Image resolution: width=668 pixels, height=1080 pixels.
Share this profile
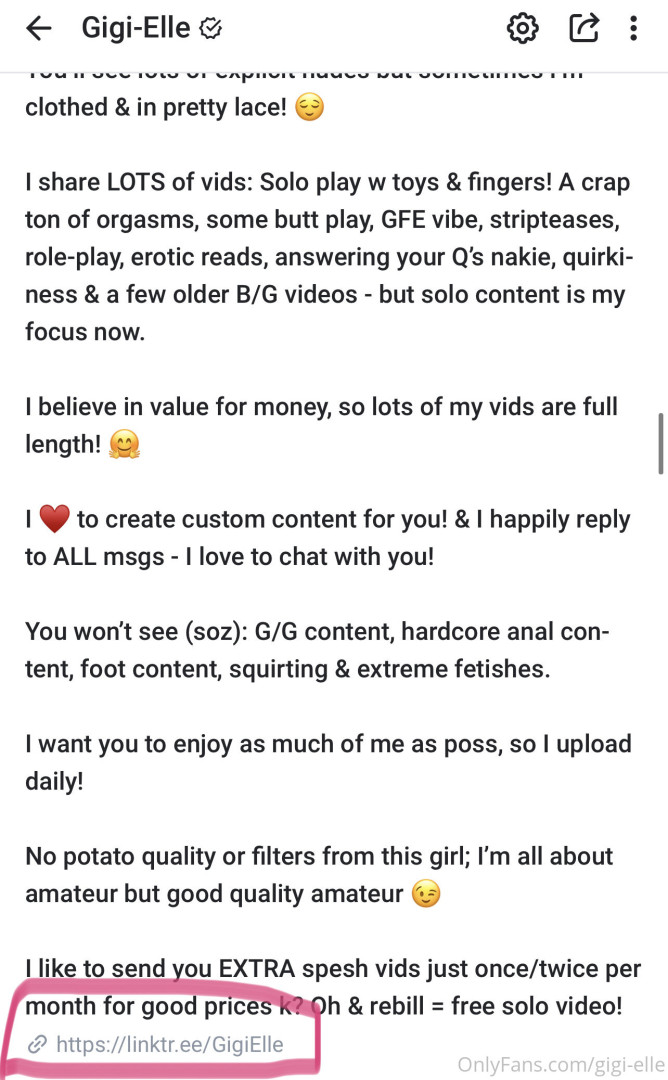[584, 28]
